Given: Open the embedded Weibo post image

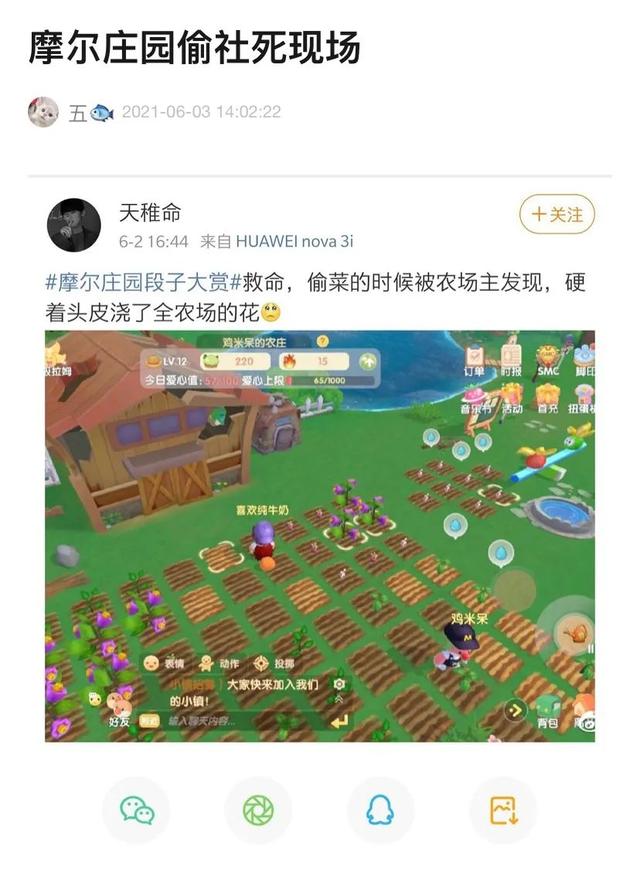Looking at the screenshot, I should [x=320, y=536].
